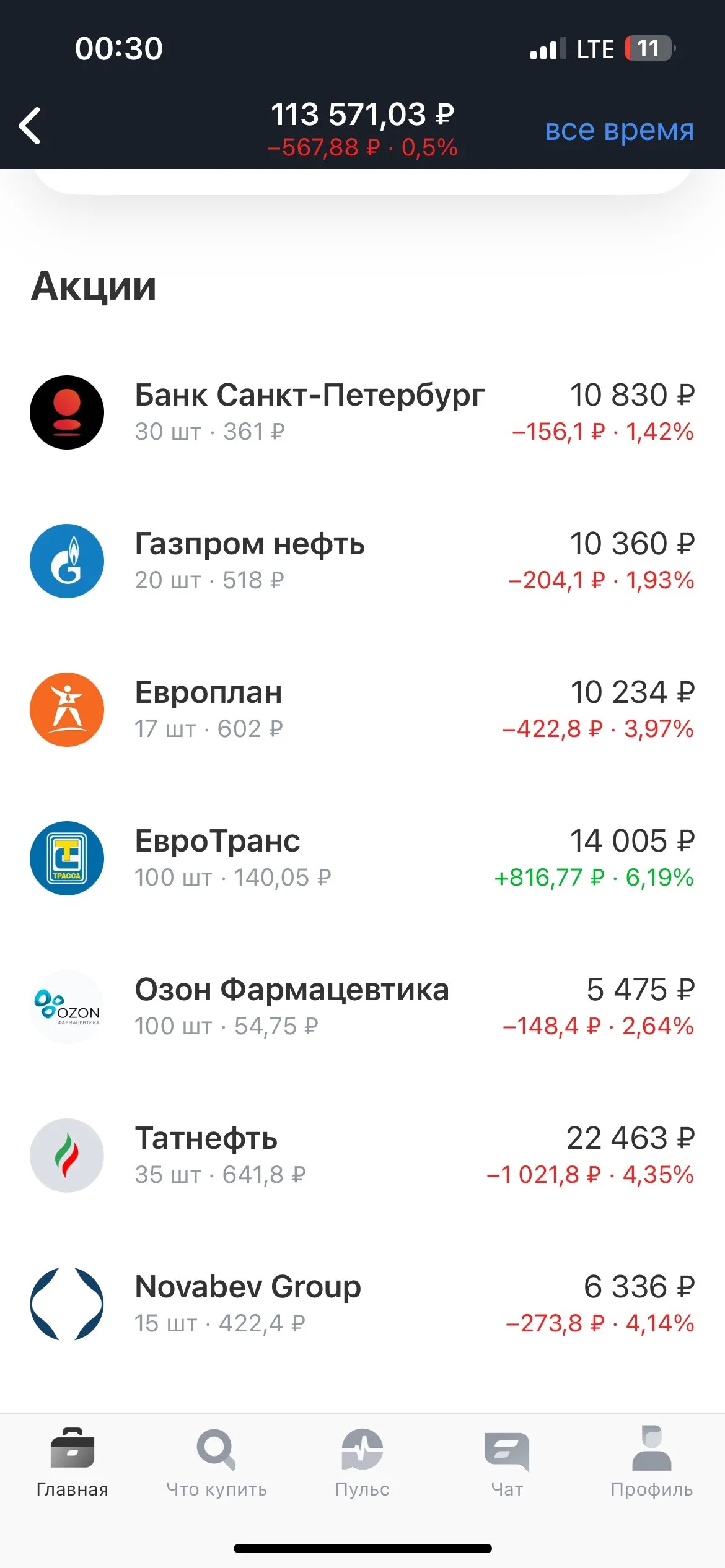Viewport: 725px width, 1568px height.
Task: Go back with the top-left arrow
Action: pos(30,126)
